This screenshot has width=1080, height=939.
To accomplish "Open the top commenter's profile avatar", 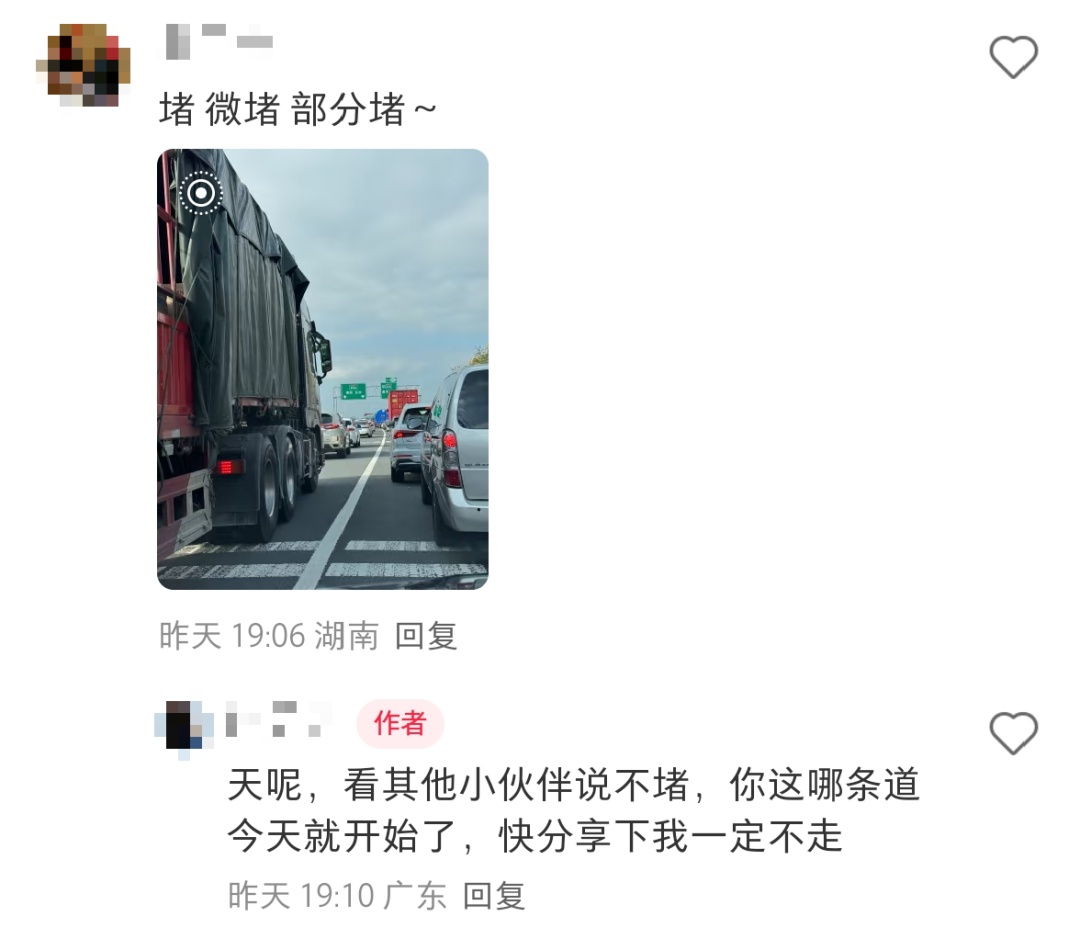I will [83, 64].
